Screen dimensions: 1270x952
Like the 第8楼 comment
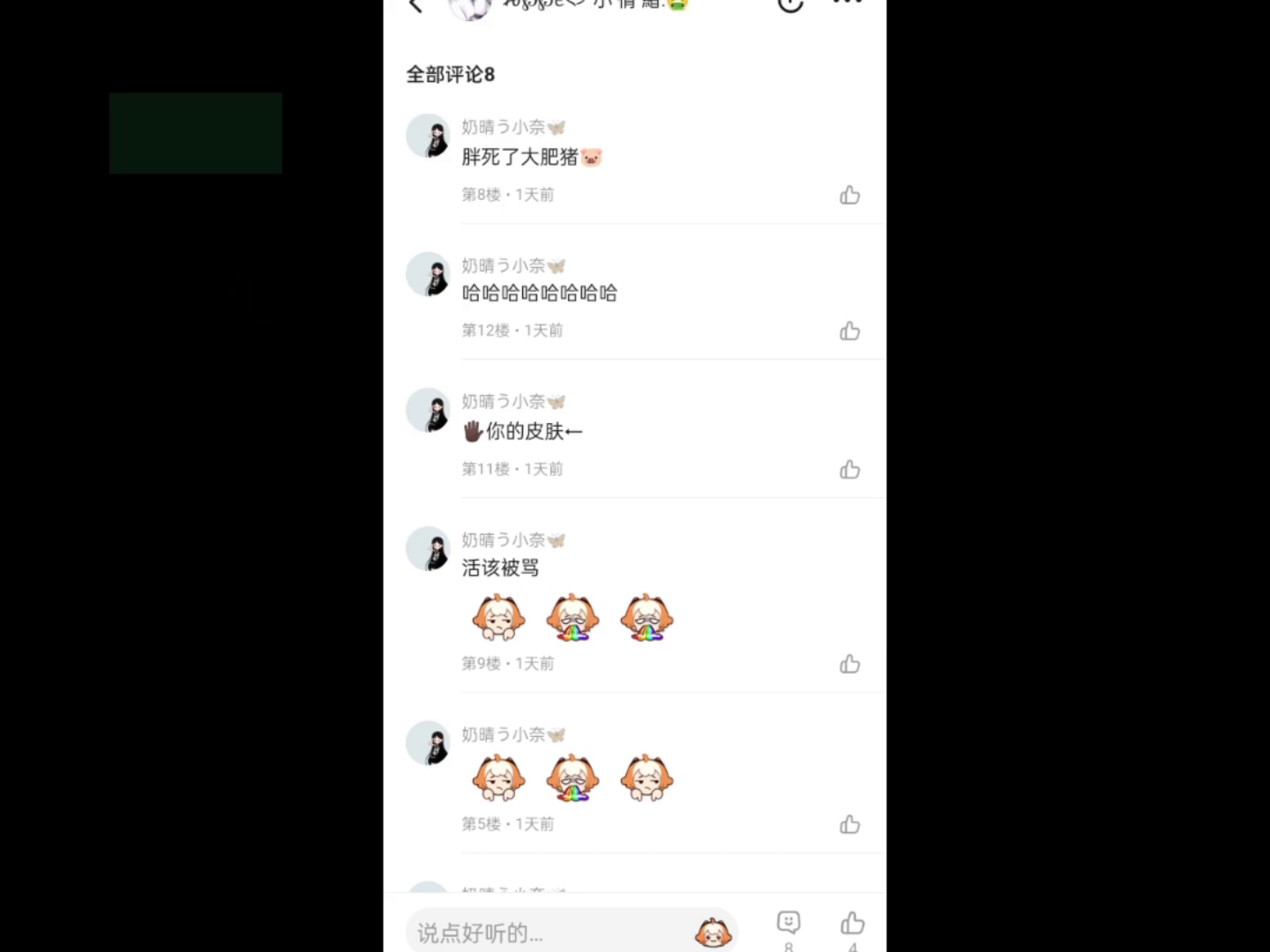tap(849, 195)
